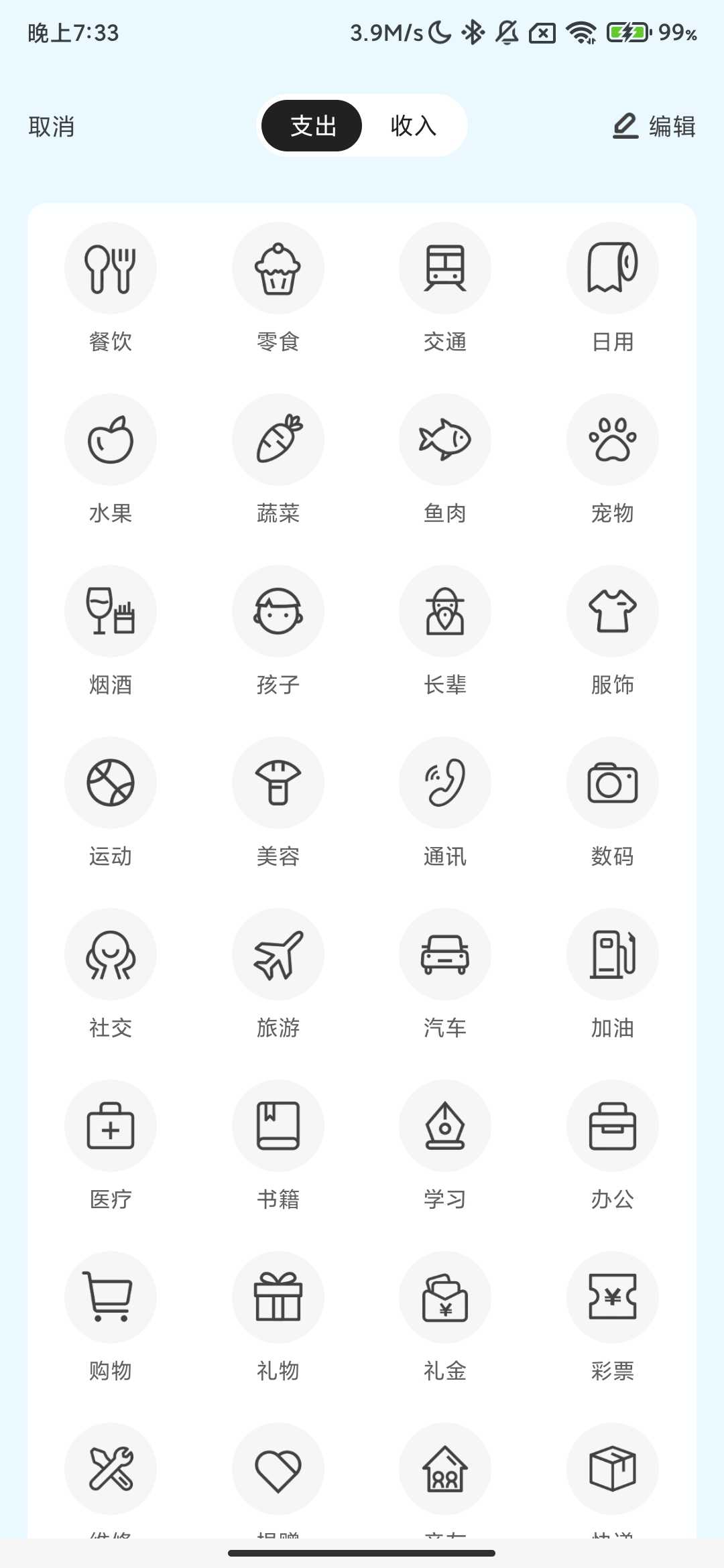Pick the 通讯 communication phone icon

[x=444, y=783]
